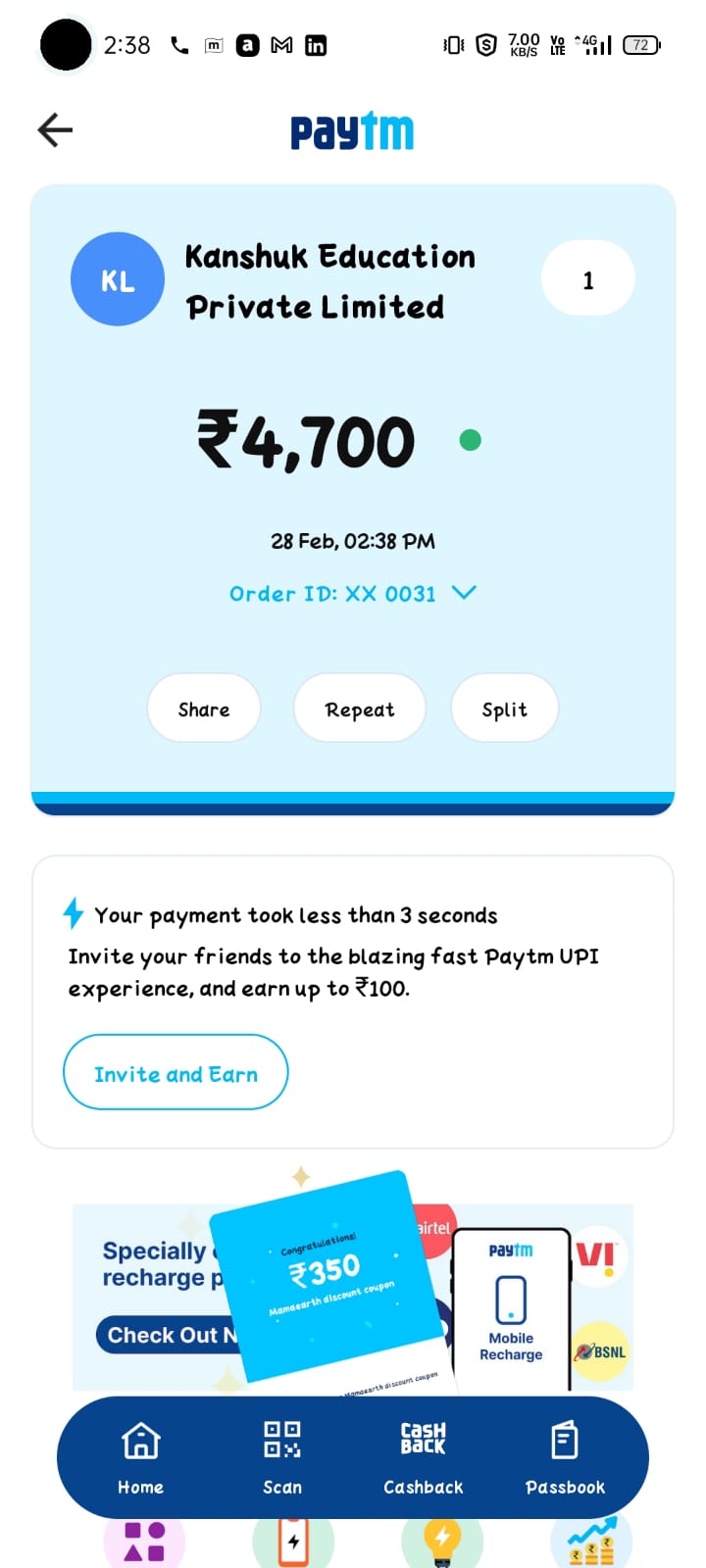
Task: Tap the payment count badge showing 1
Action: click(x=587, y=280)
